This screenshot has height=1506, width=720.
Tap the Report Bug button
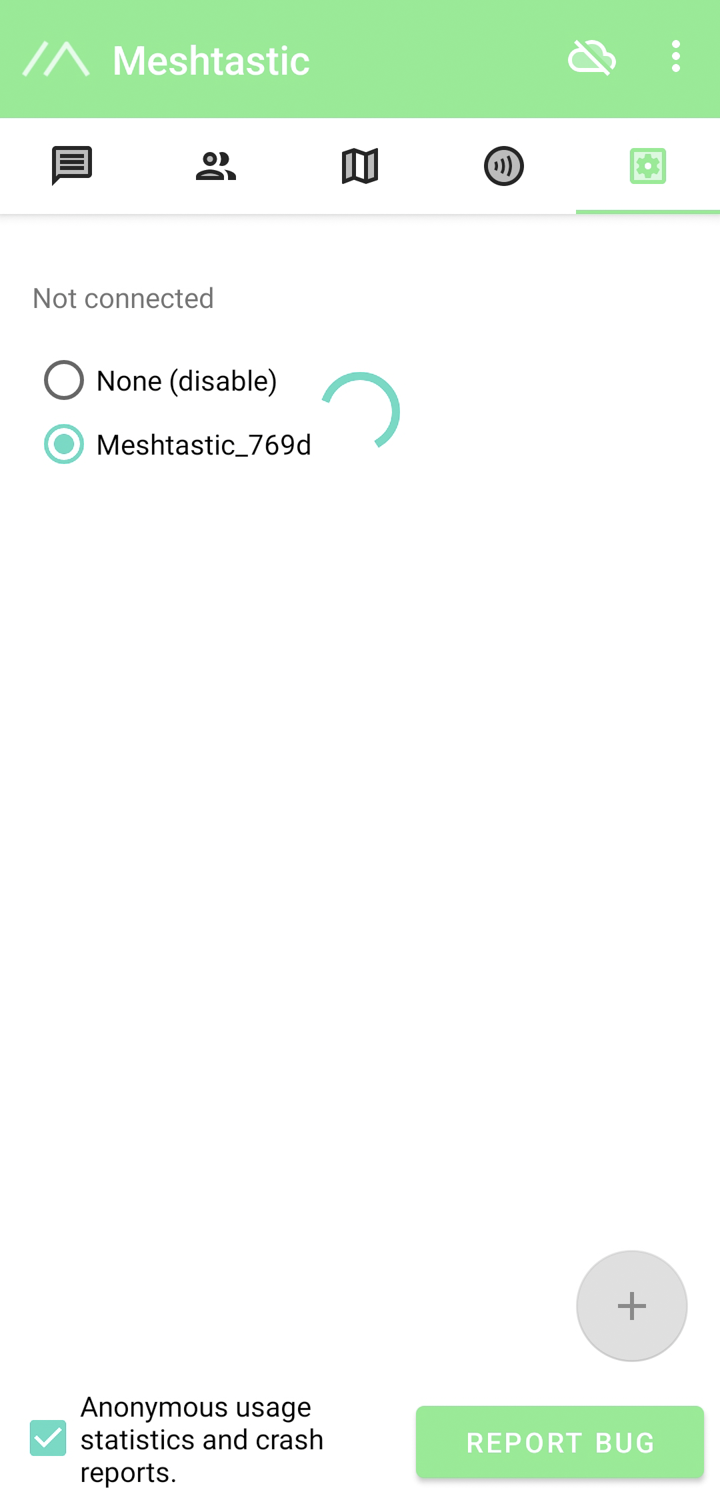pyautogui.click(x=560, y=1442)
